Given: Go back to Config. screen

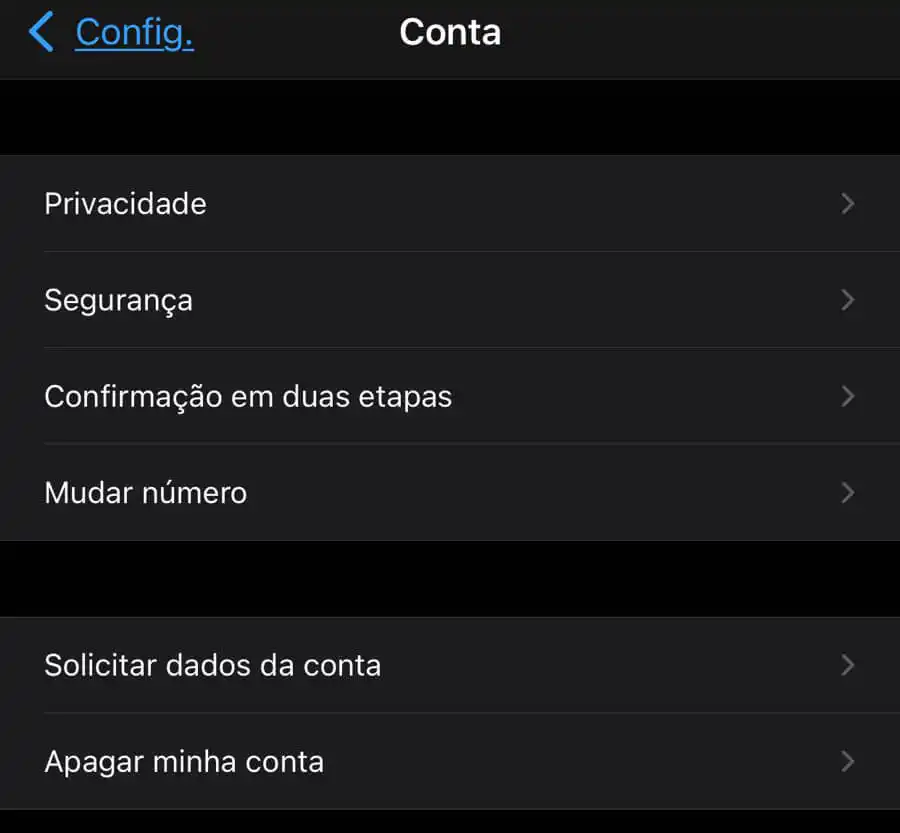Looking at the screenshot, I should pyautogui.click(x=112, y=33).
